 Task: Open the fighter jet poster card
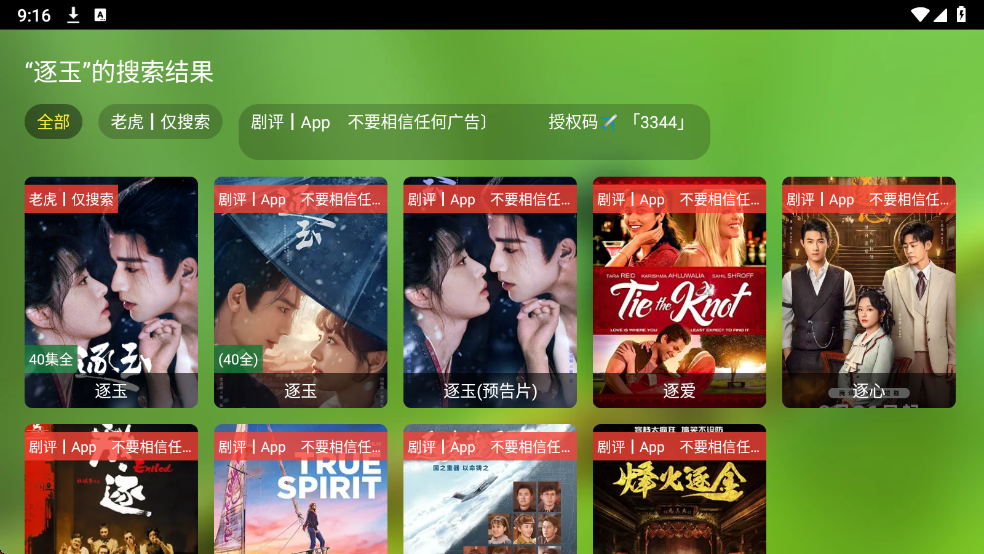[x=490, y=495]
